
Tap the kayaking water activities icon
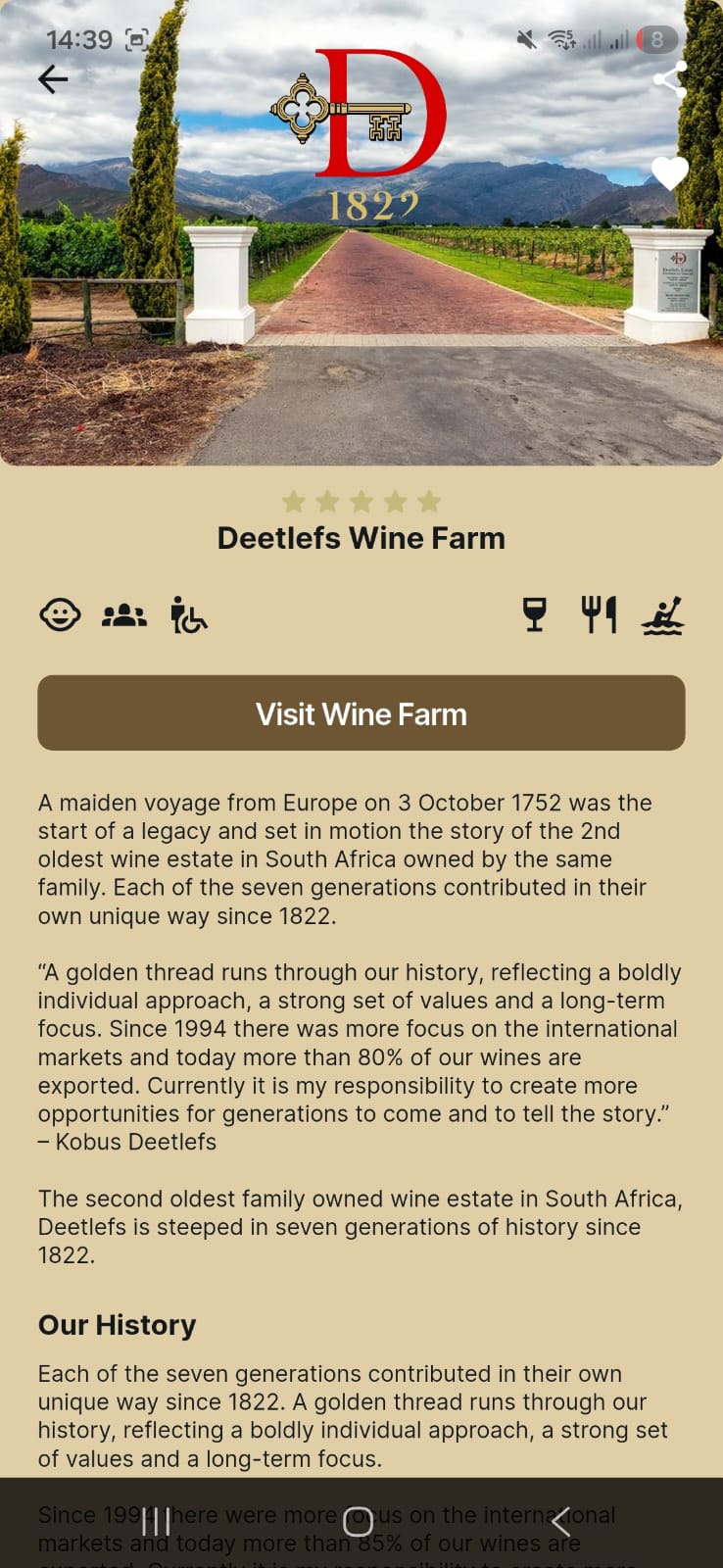(x=665, y=614)
